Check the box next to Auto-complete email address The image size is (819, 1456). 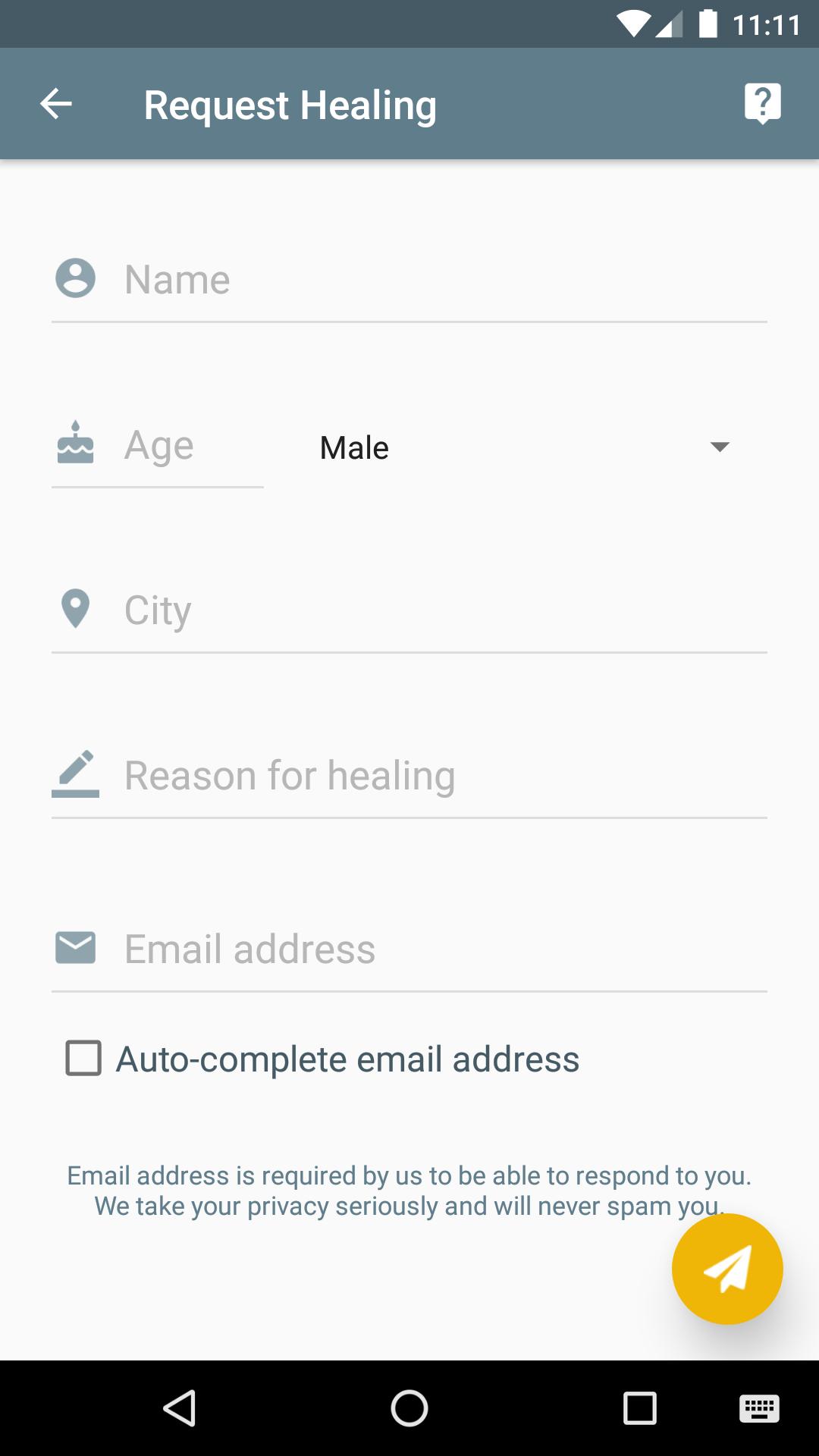(x=82, y=1059)
